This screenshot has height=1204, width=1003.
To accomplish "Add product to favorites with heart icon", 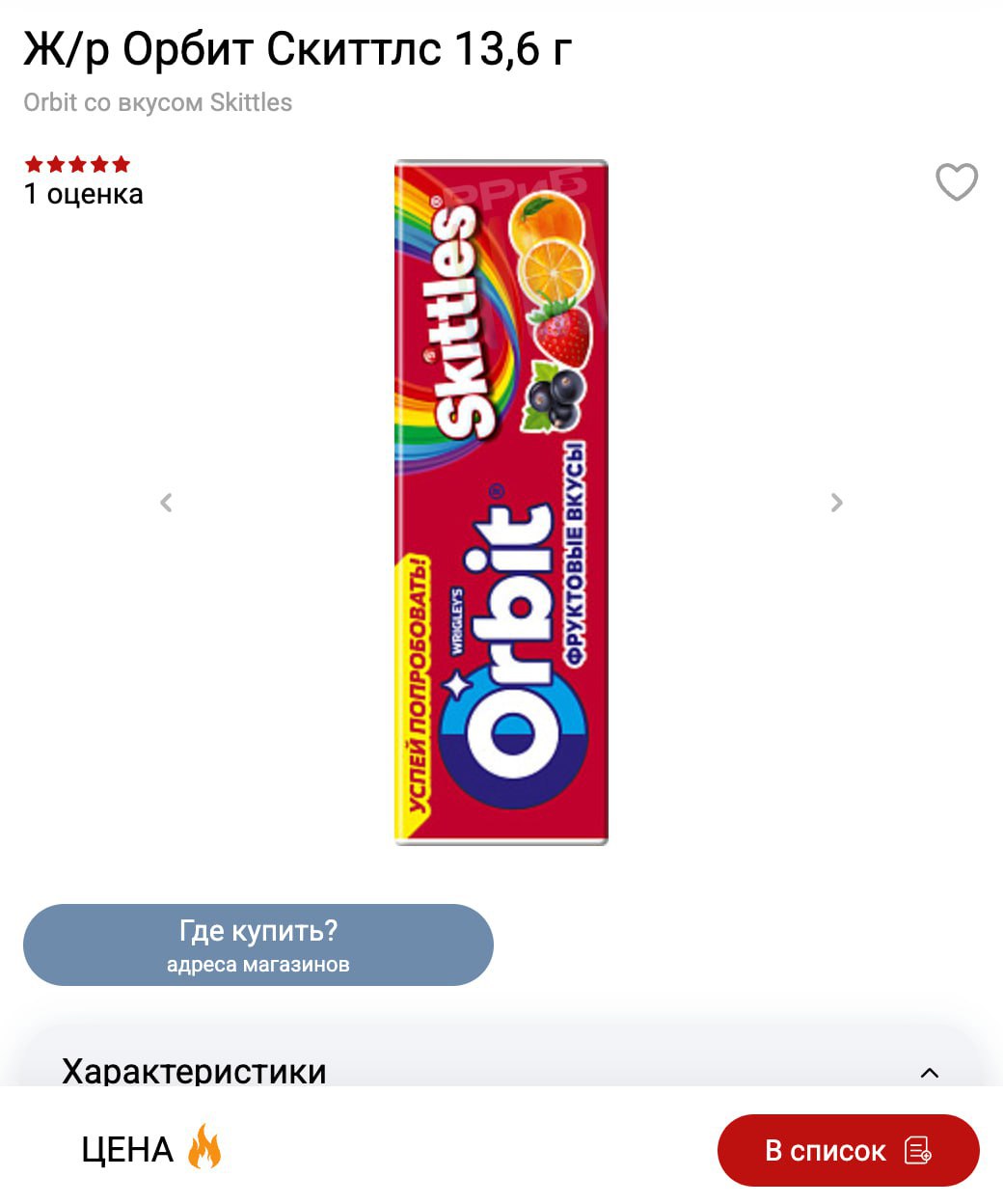I will 956,181.
